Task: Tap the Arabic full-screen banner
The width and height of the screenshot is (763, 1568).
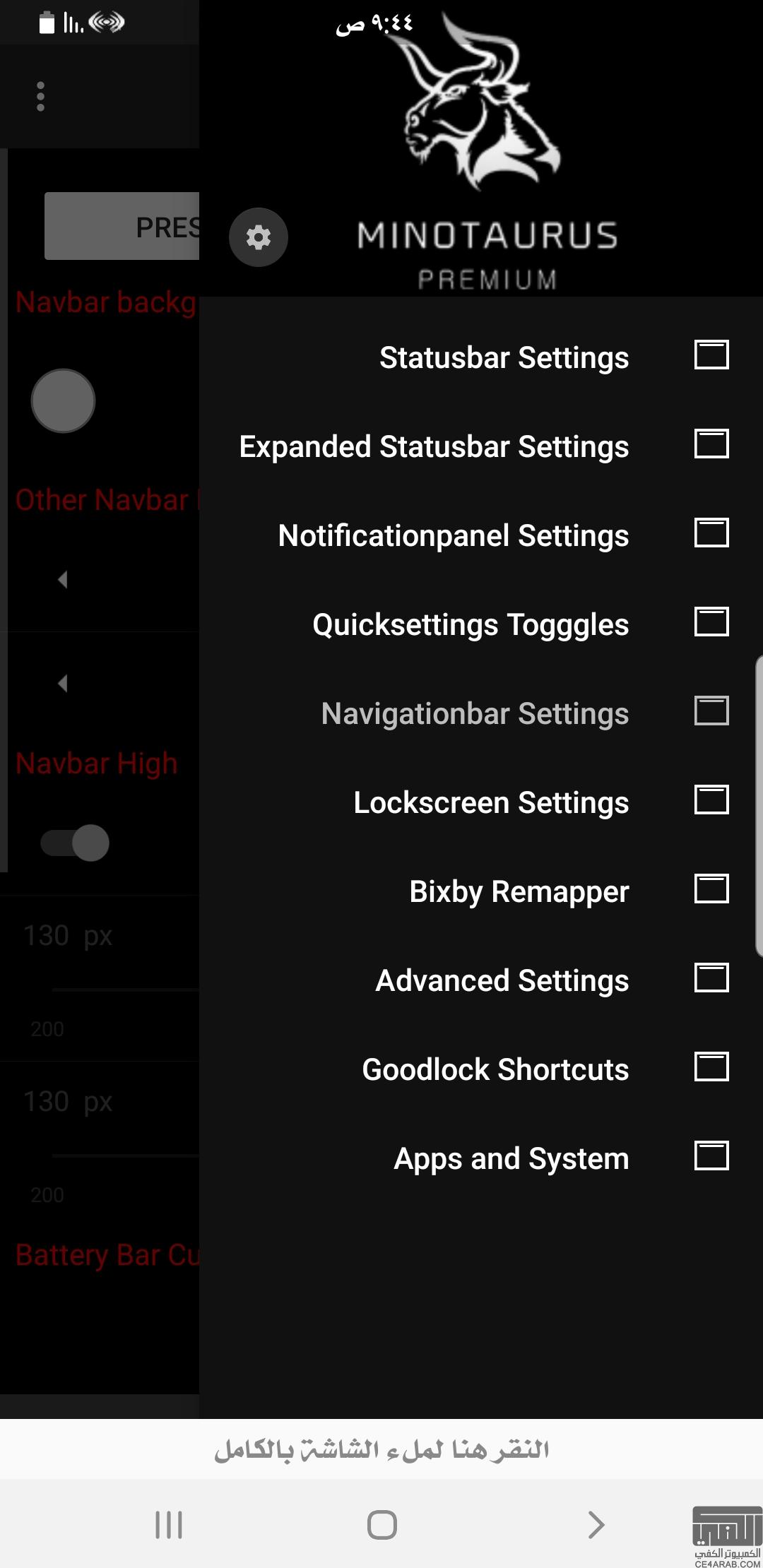Action: point(381,1449)
